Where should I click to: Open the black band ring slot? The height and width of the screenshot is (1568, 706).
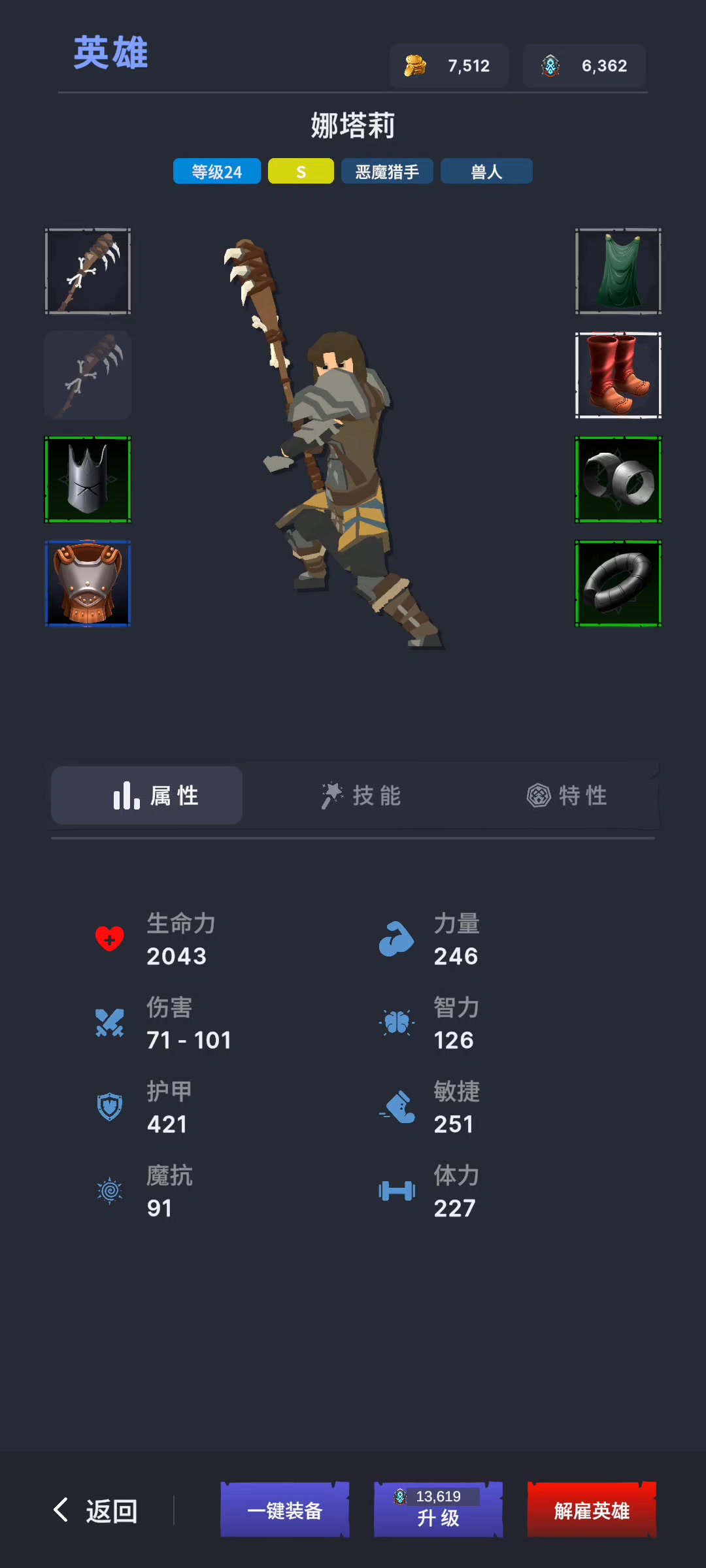point(618,583)
